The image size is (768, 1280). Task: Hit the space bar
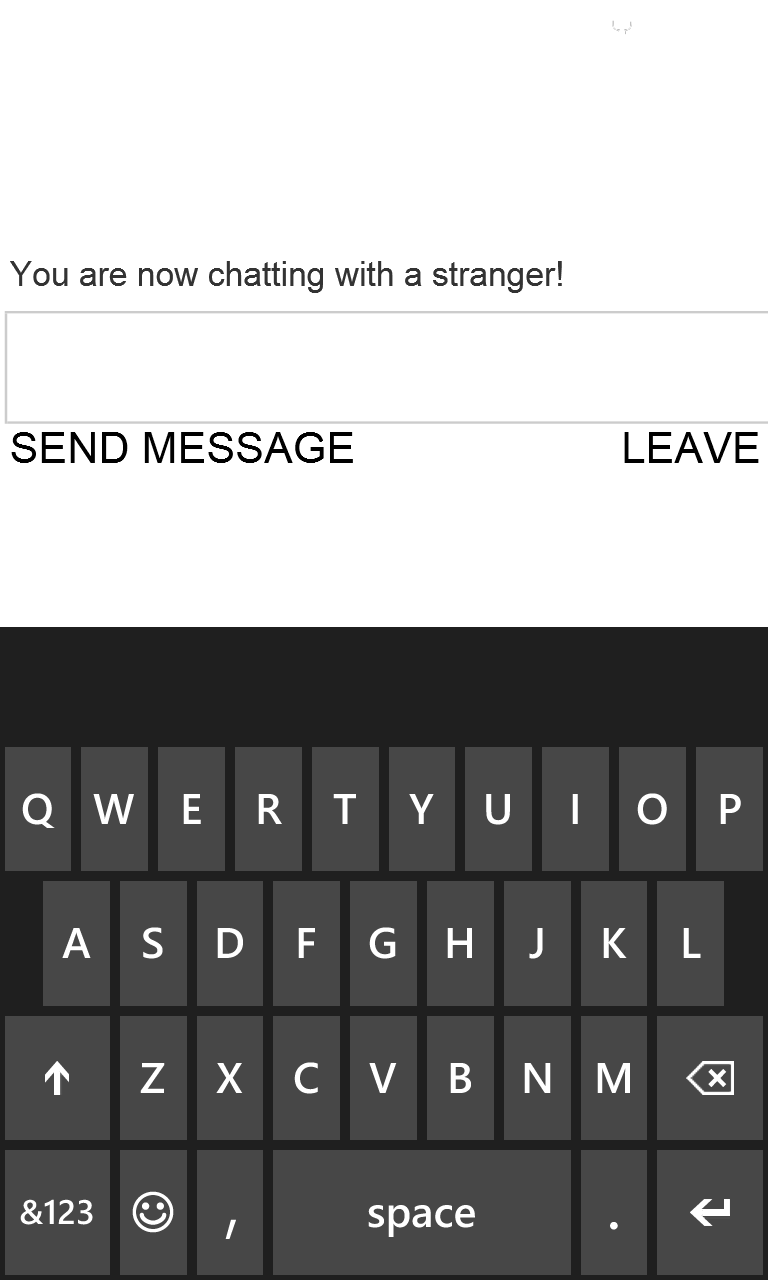click(421, 1212)
